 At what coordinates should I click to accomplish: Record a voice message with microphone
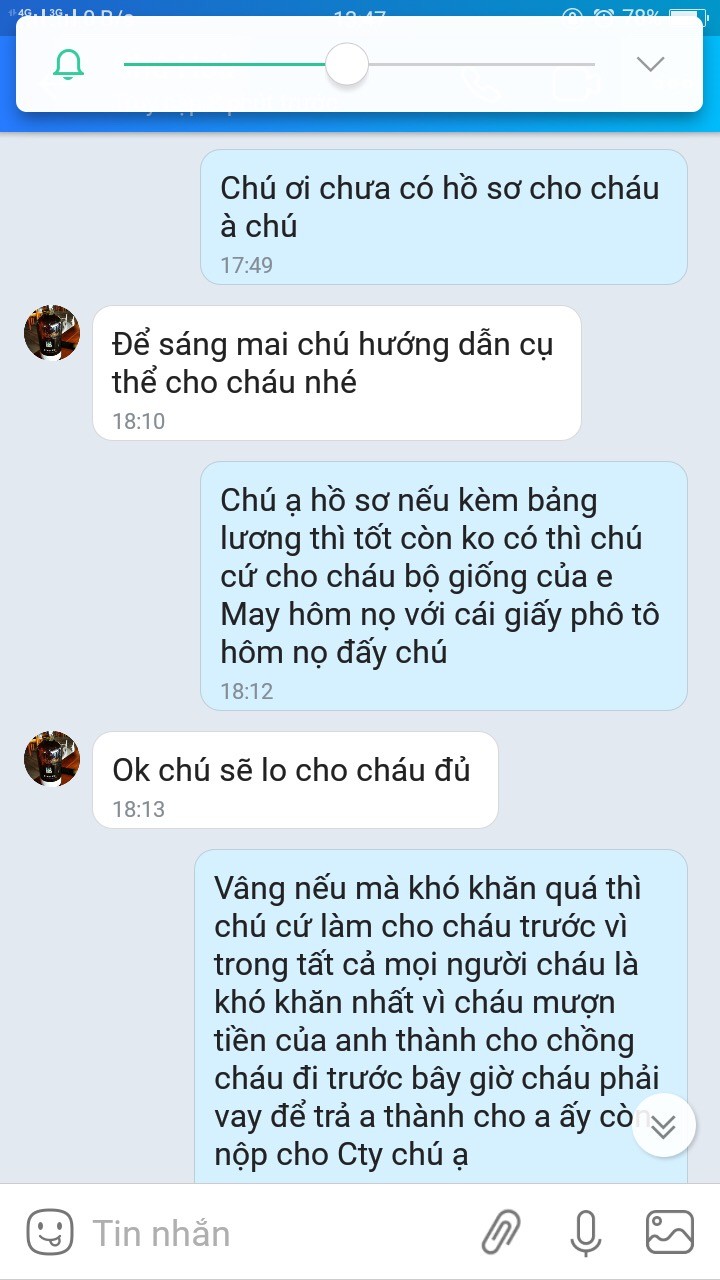586,1232
